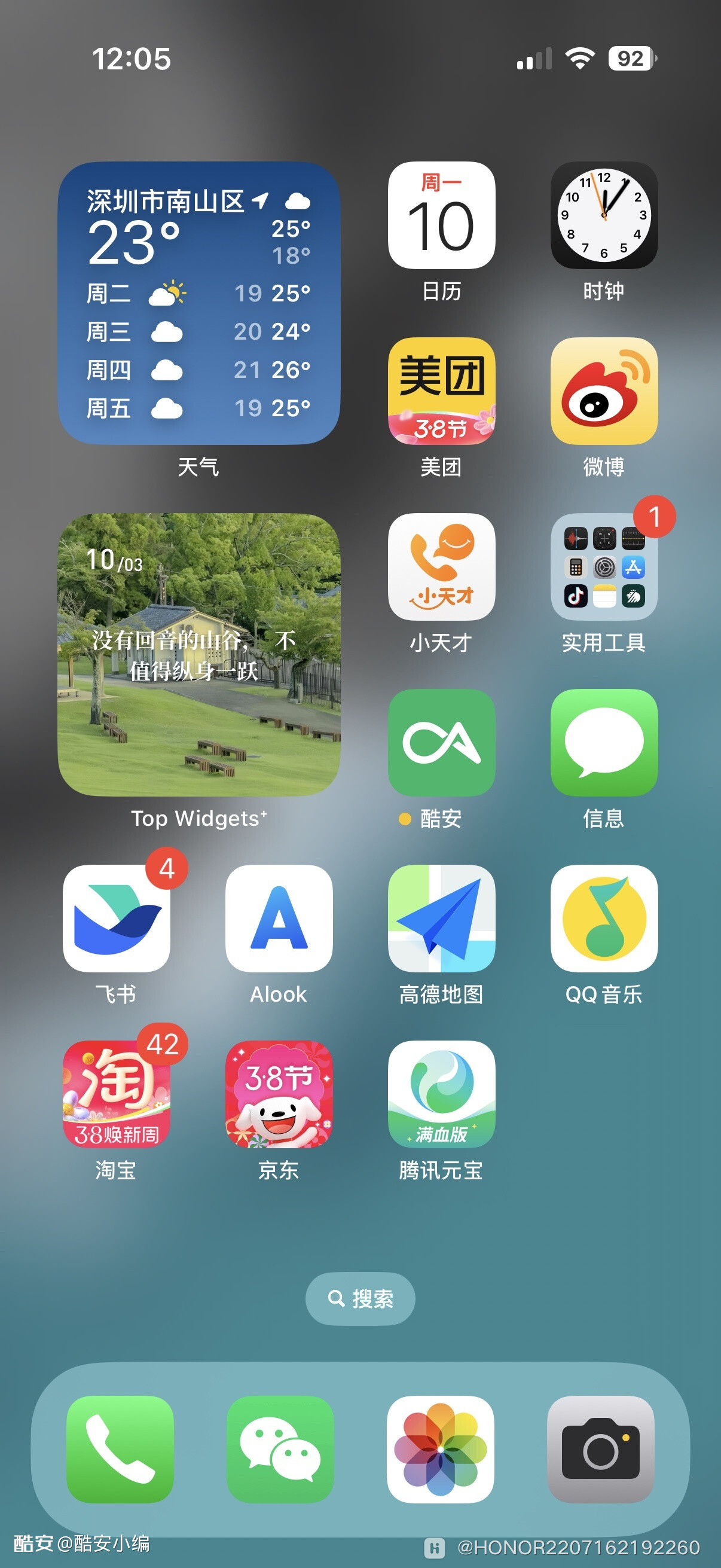Image resolution: width=721 pixels, height=1568 pixels.
Task: Launch the JD app (京东)
Action: [x=279, y=1094]
